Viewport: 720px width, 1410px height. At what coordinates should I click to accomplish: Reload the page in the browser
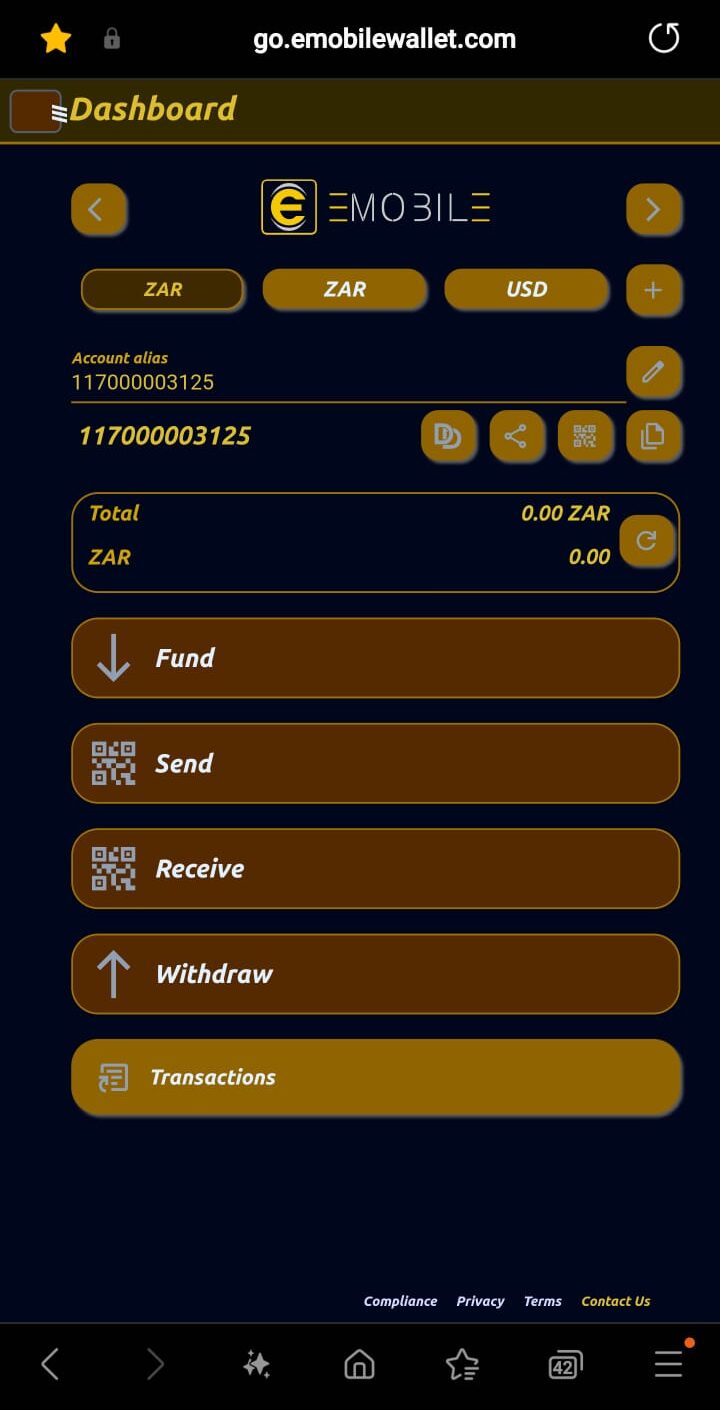coord(664,39)
